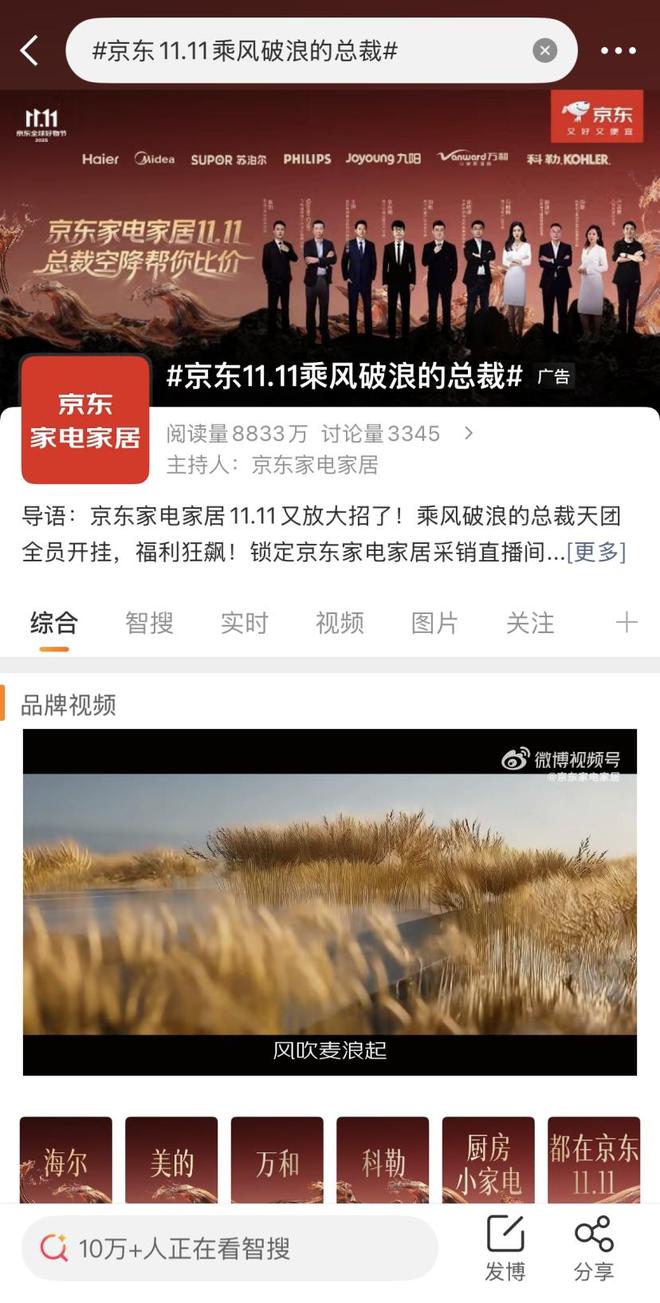This screenshot has height=1303, width=660.
Task: Open the 科勒 brand card
Action: tap(383, 1160)
